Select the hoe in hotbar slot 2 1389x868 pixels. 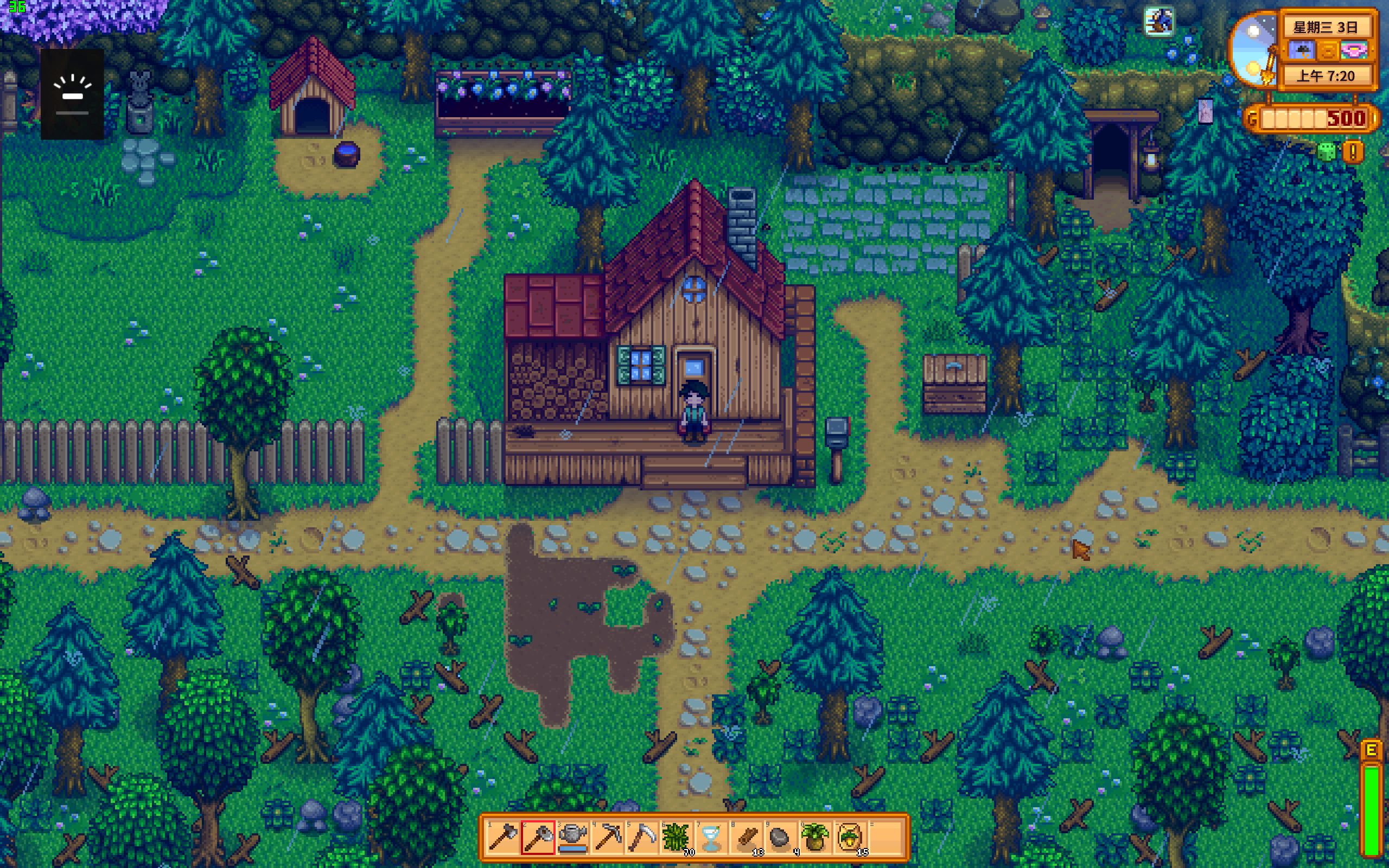point(538,838)
